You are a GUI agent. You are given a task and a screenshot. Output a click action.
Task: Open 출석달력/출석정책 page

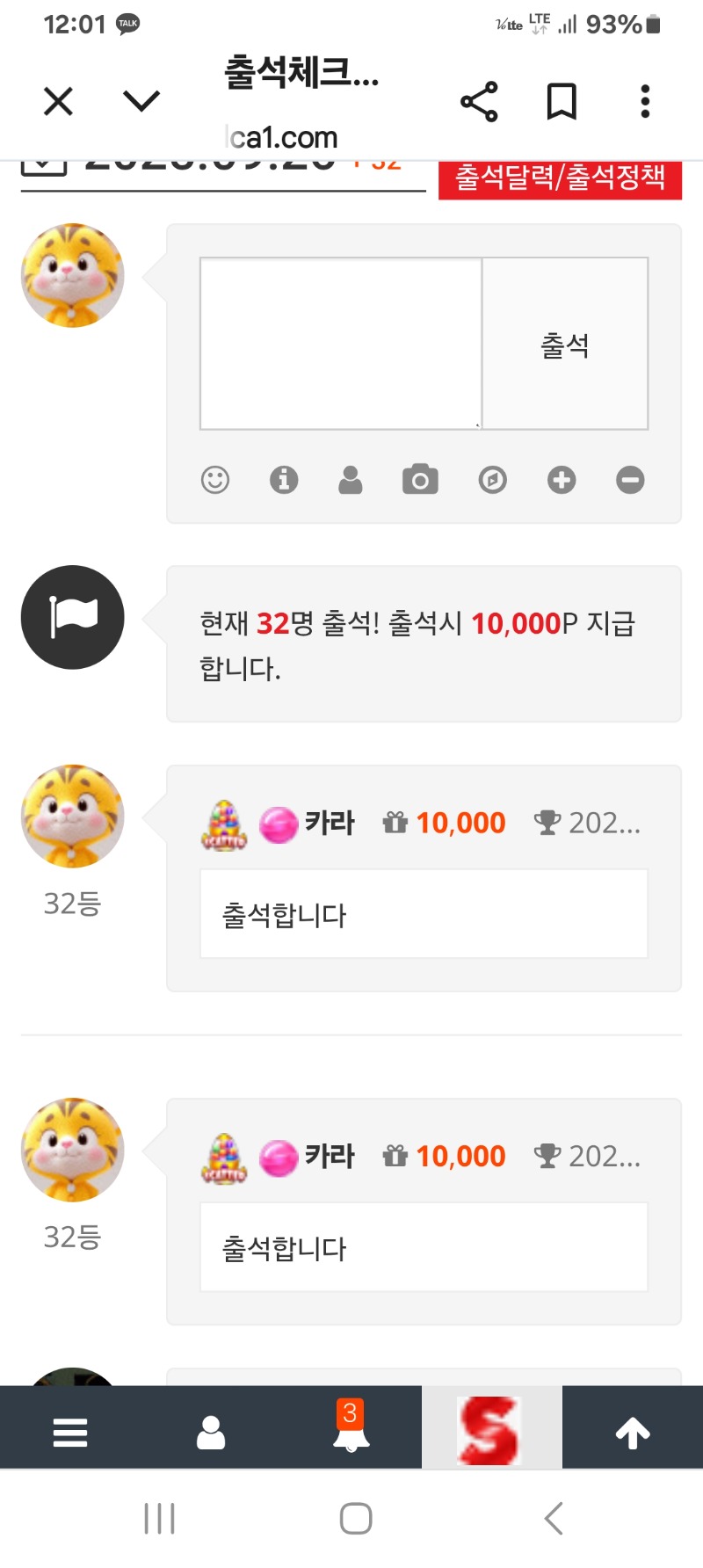[560, 178]
